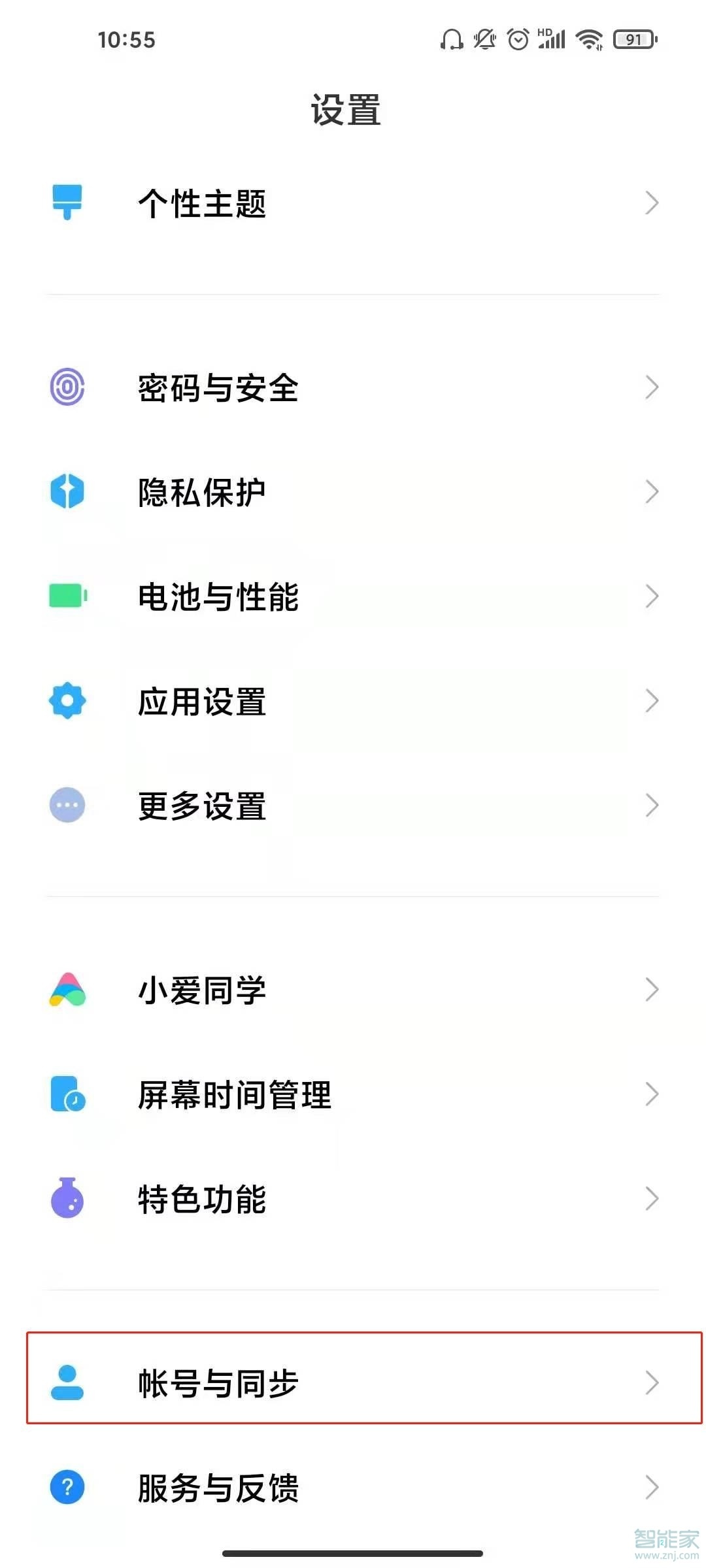Tap the 屏幕时间管理 clock icon
This screenshot has width=706, height=1568.
[67, 1093]
